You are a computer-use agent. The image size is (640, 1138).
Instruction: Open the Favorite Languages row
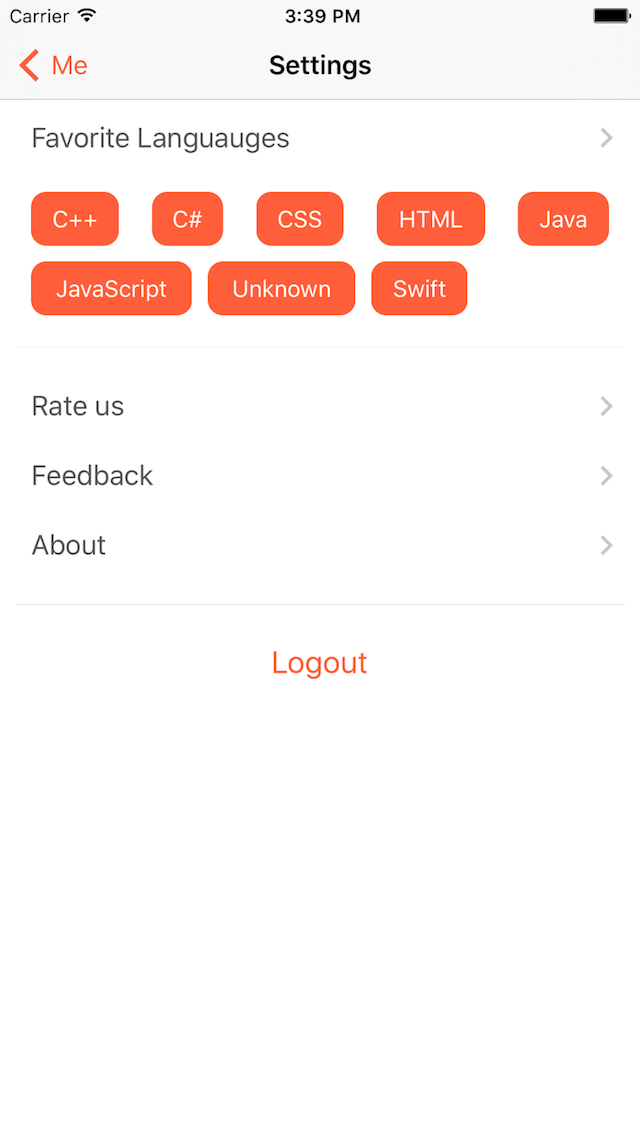click(320, 138)
